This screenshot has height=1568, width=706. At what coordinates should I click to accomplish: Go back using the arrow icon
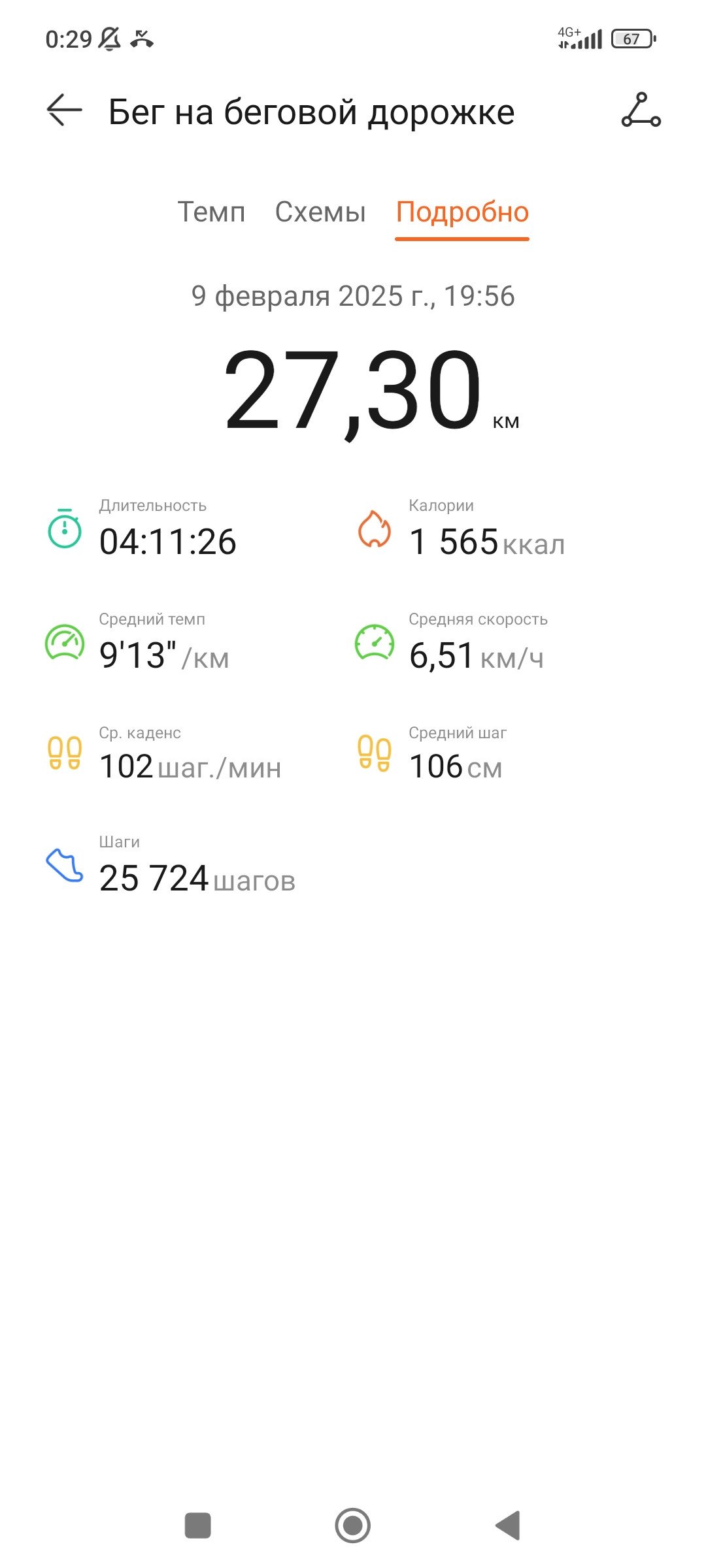click(64, 110)
